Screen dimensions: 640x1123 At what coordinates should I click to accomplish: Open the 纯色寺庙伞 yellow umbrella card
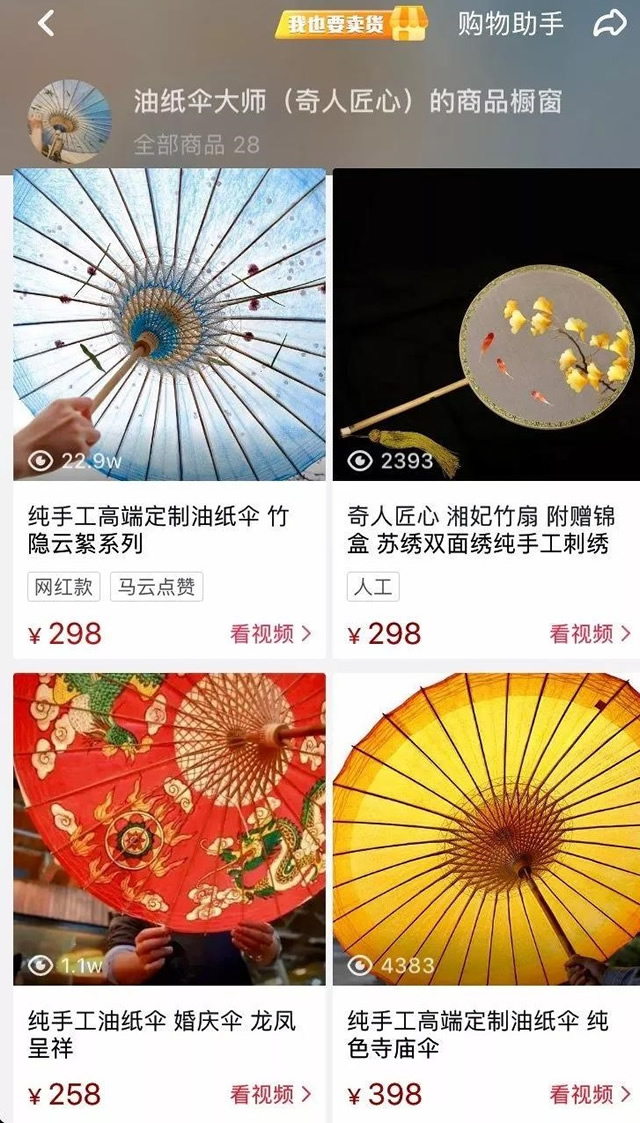point(486,830)
